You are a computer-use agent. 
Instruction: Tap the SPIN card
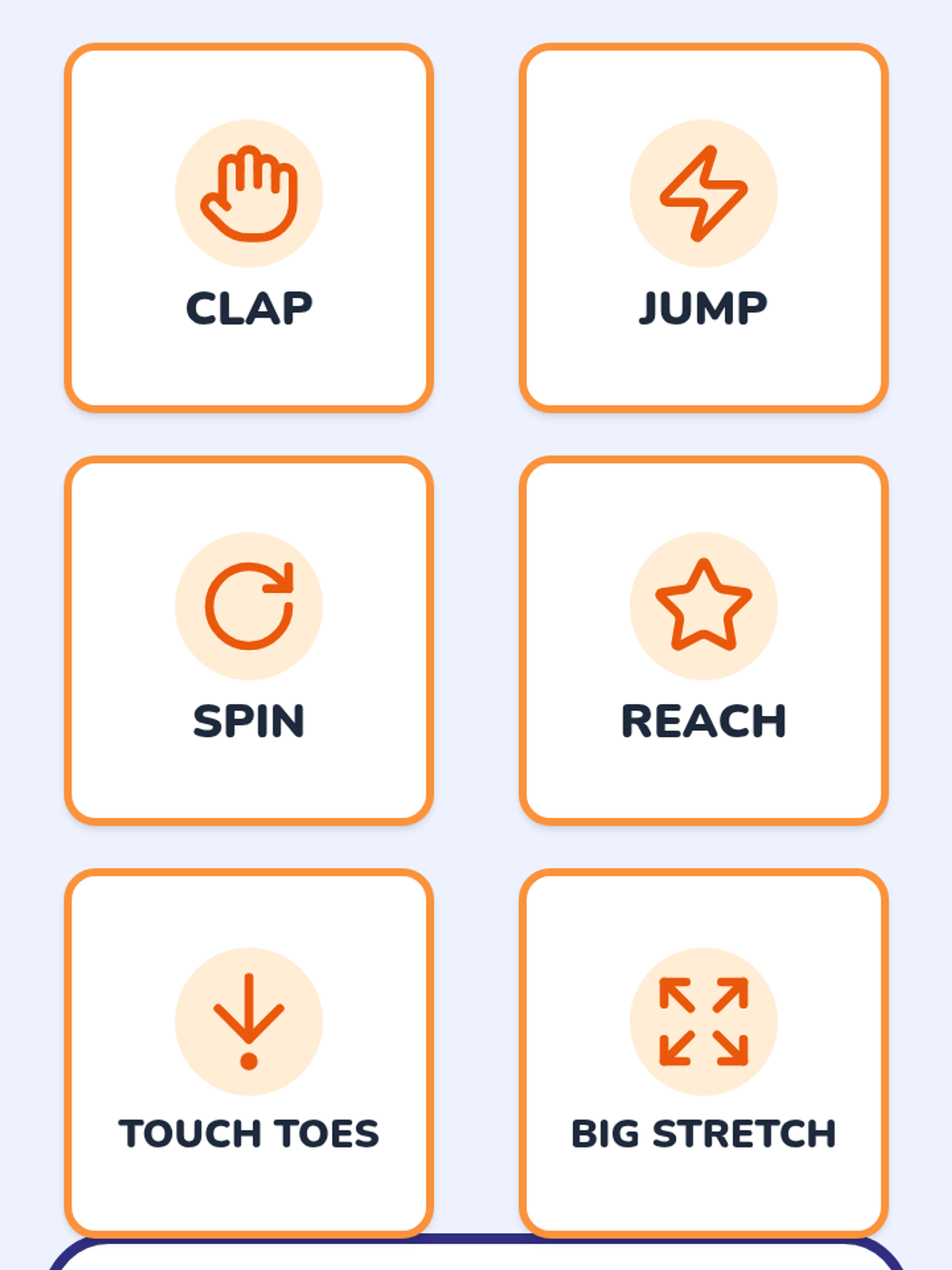click(248, 641)
